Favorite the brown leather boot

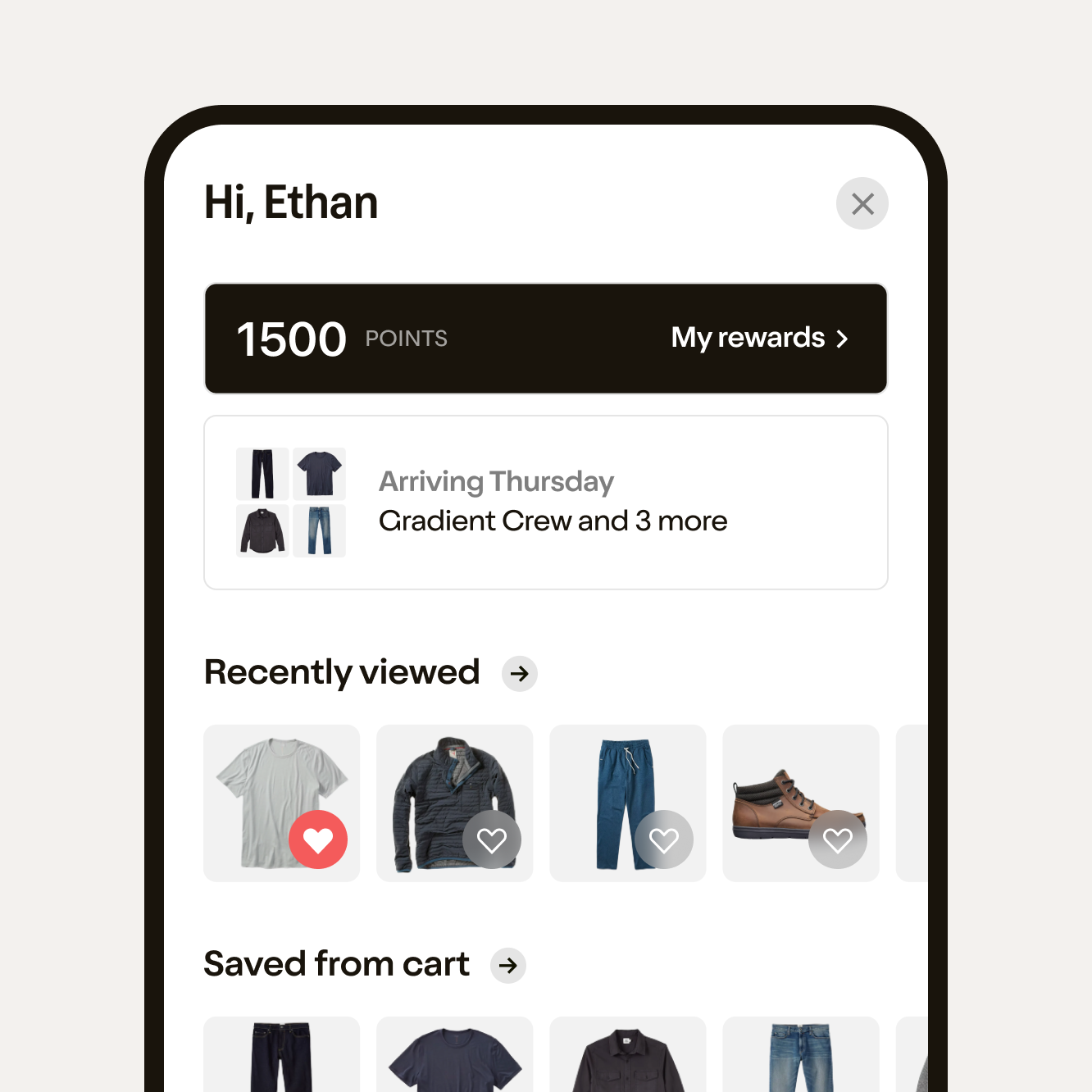(838, 839)
